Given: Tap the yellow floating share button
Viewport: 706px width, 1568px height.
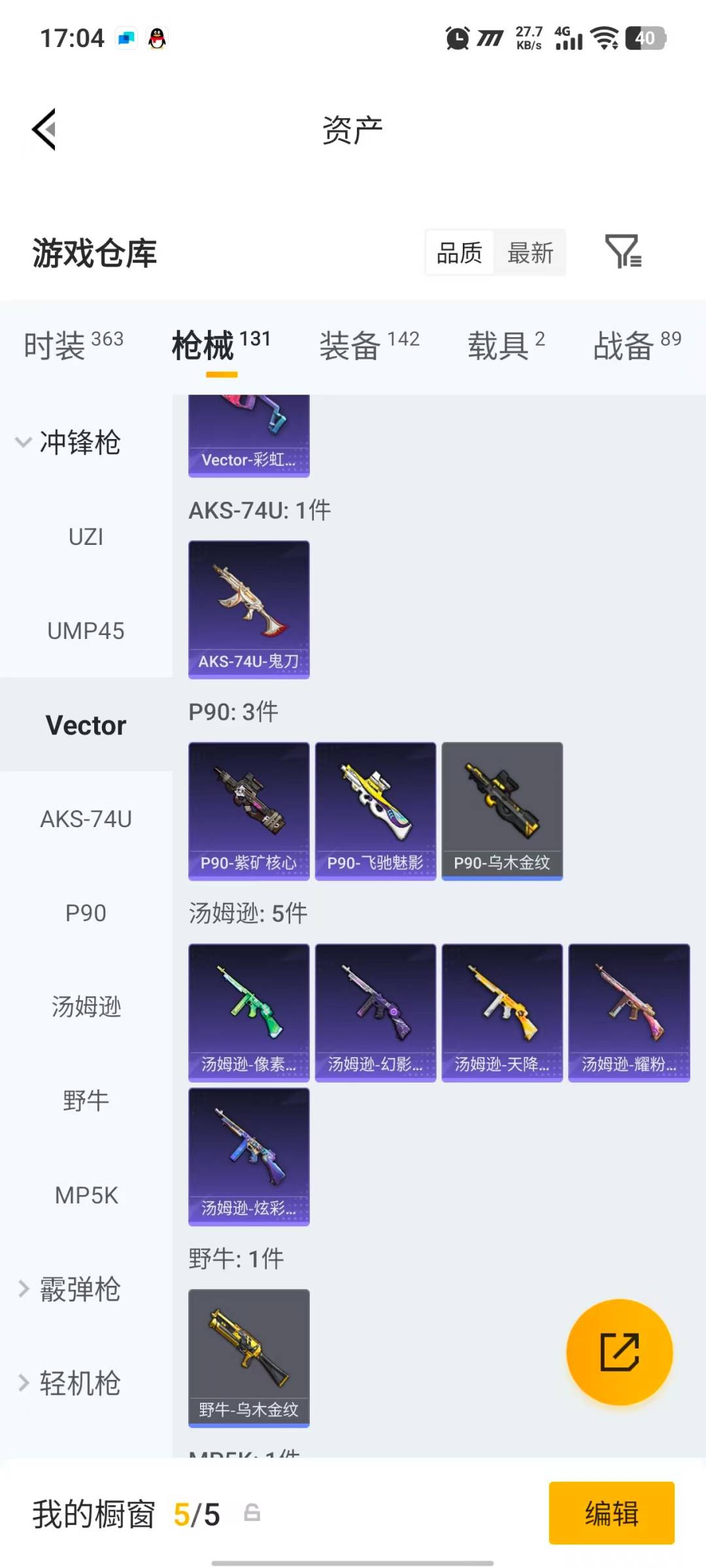Looking at the screenshot, I should click(619, 1352).
